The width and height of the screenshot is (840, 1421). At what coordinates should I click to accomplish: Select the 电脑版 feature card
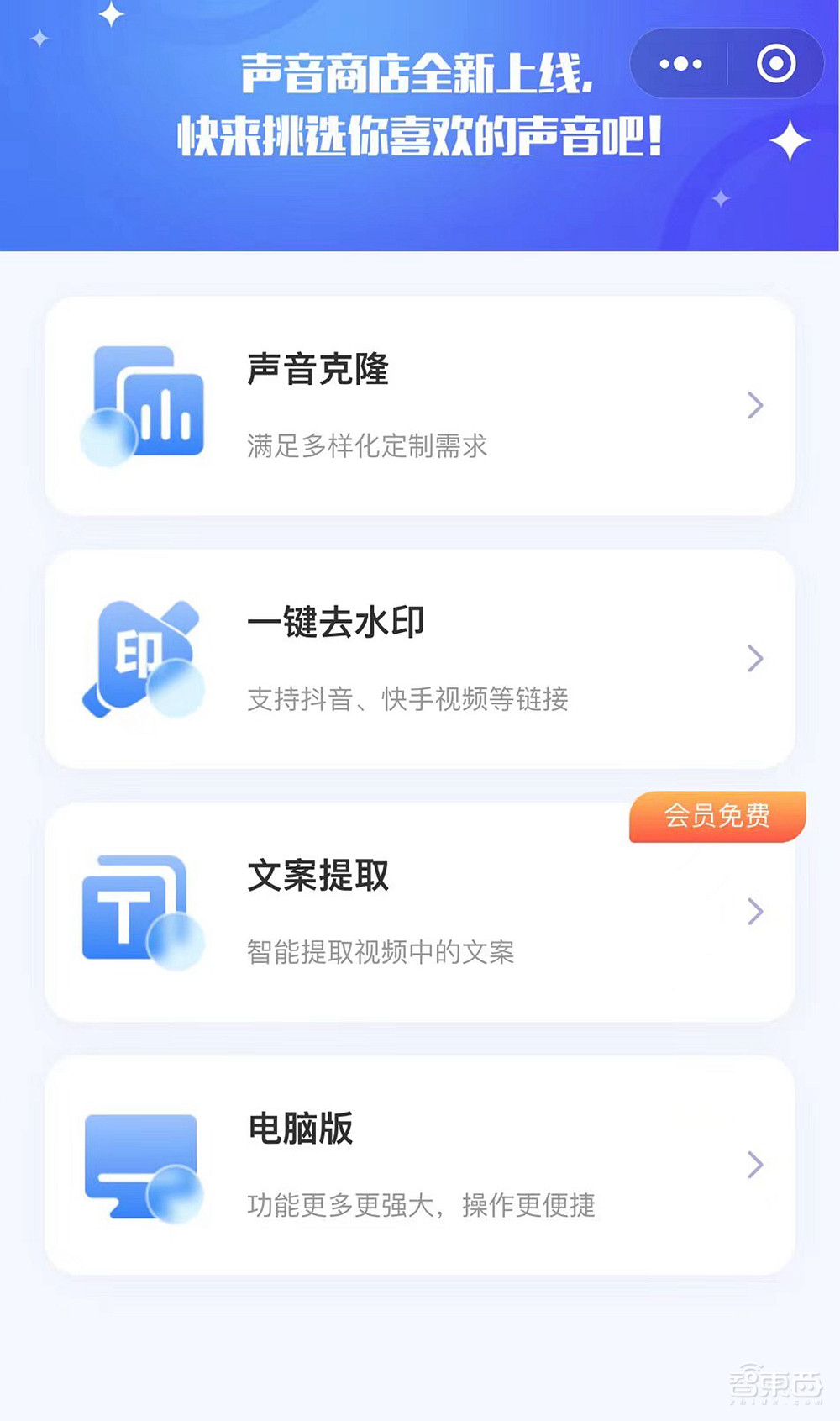point(420,1165)
